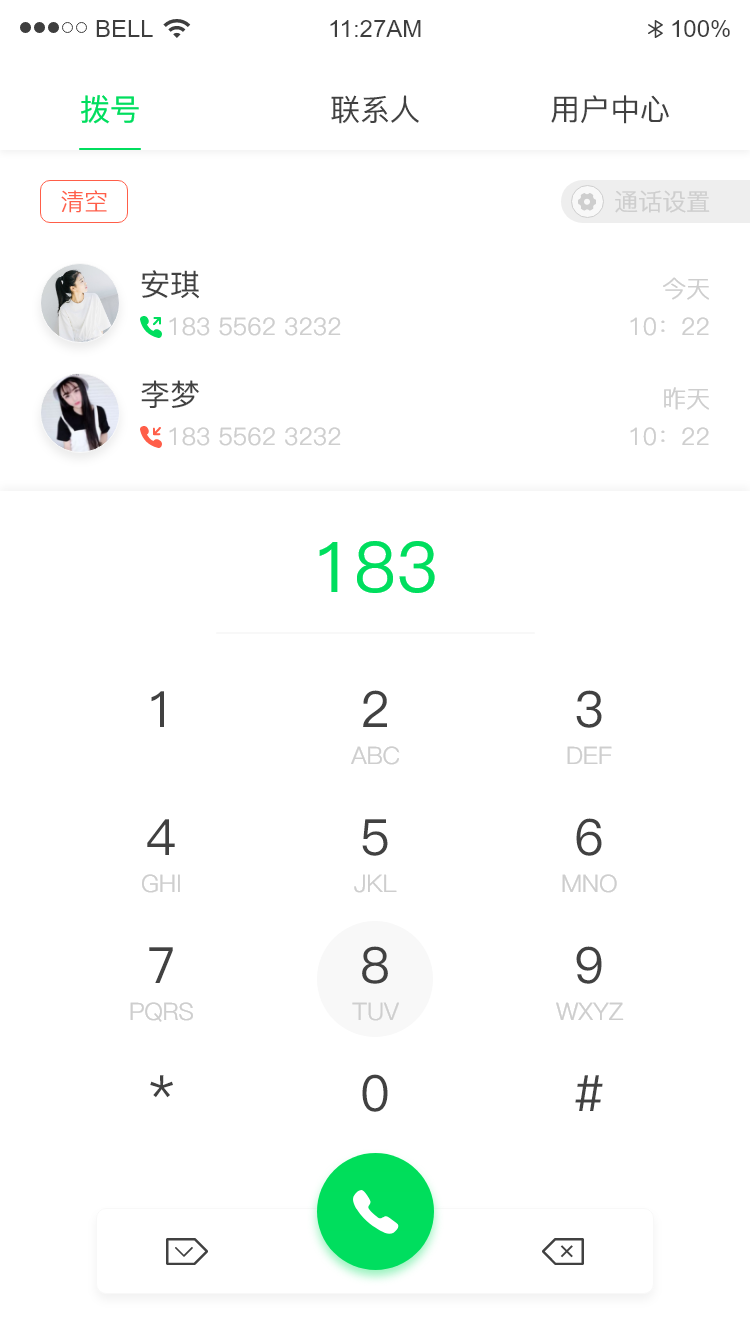Open 通话设置 call settings
This screenshot has height=1334, width=750.
[x=655, y=202]
